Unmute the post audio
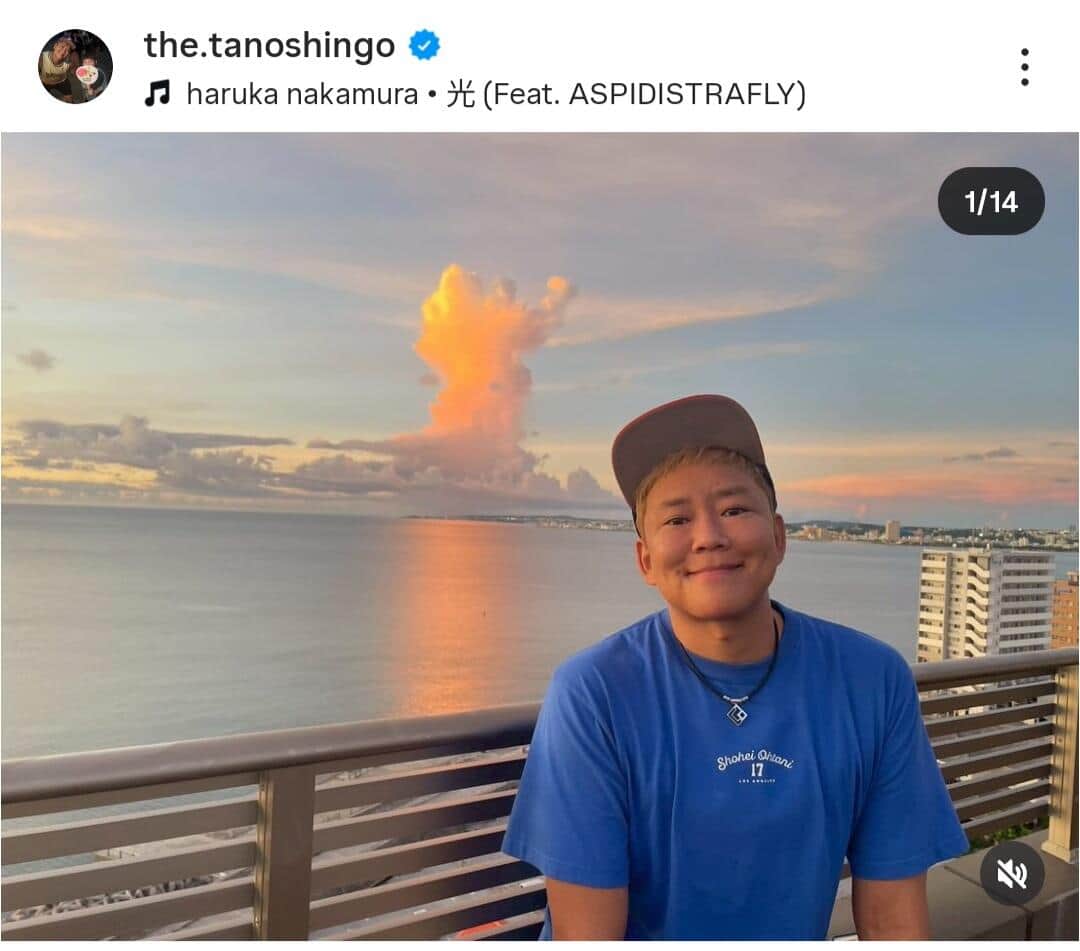The width and height of the screenshot is (1080, 951). (x=1011, y=873)
